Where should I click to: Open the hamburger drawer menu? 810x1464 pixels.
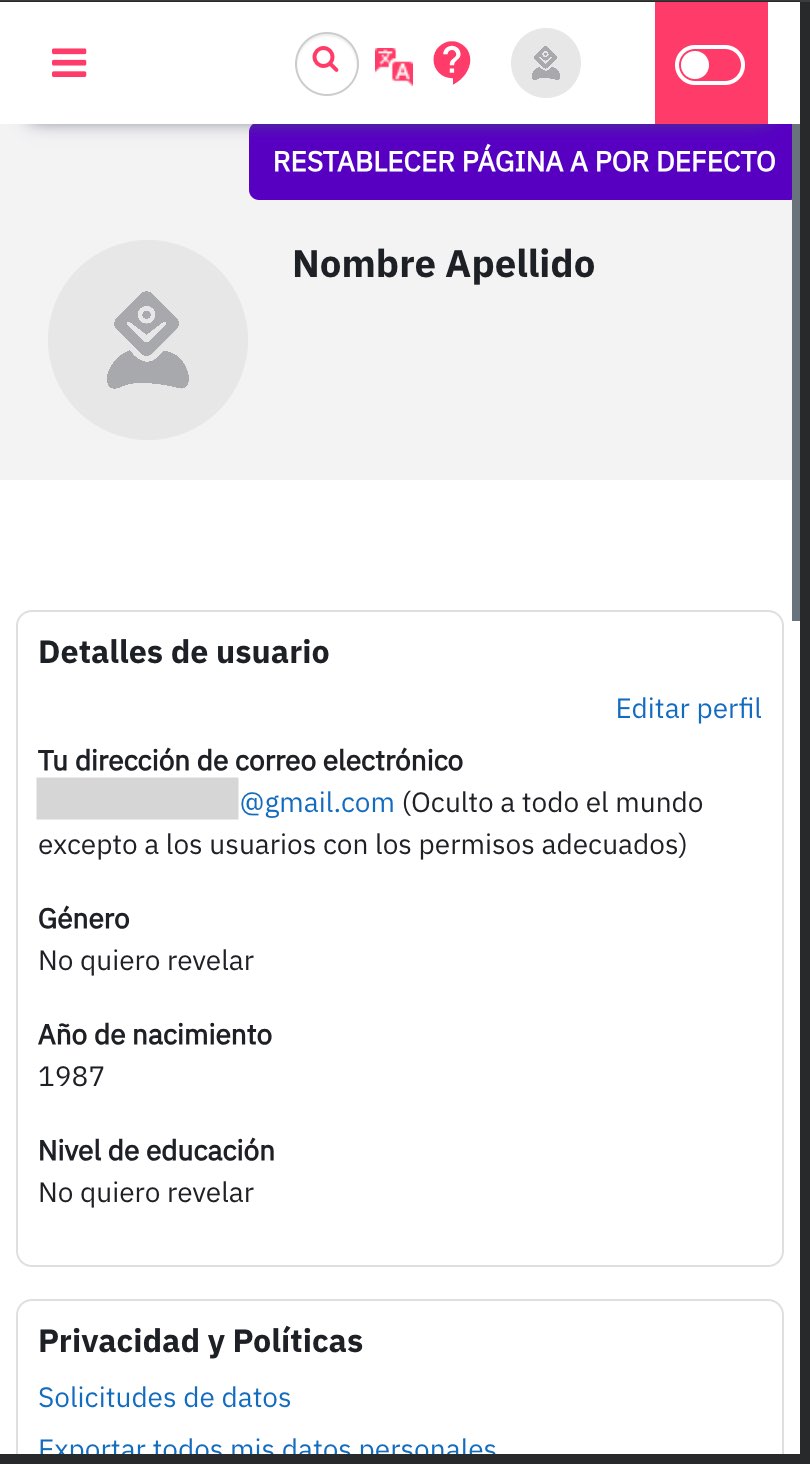(69, 63)
